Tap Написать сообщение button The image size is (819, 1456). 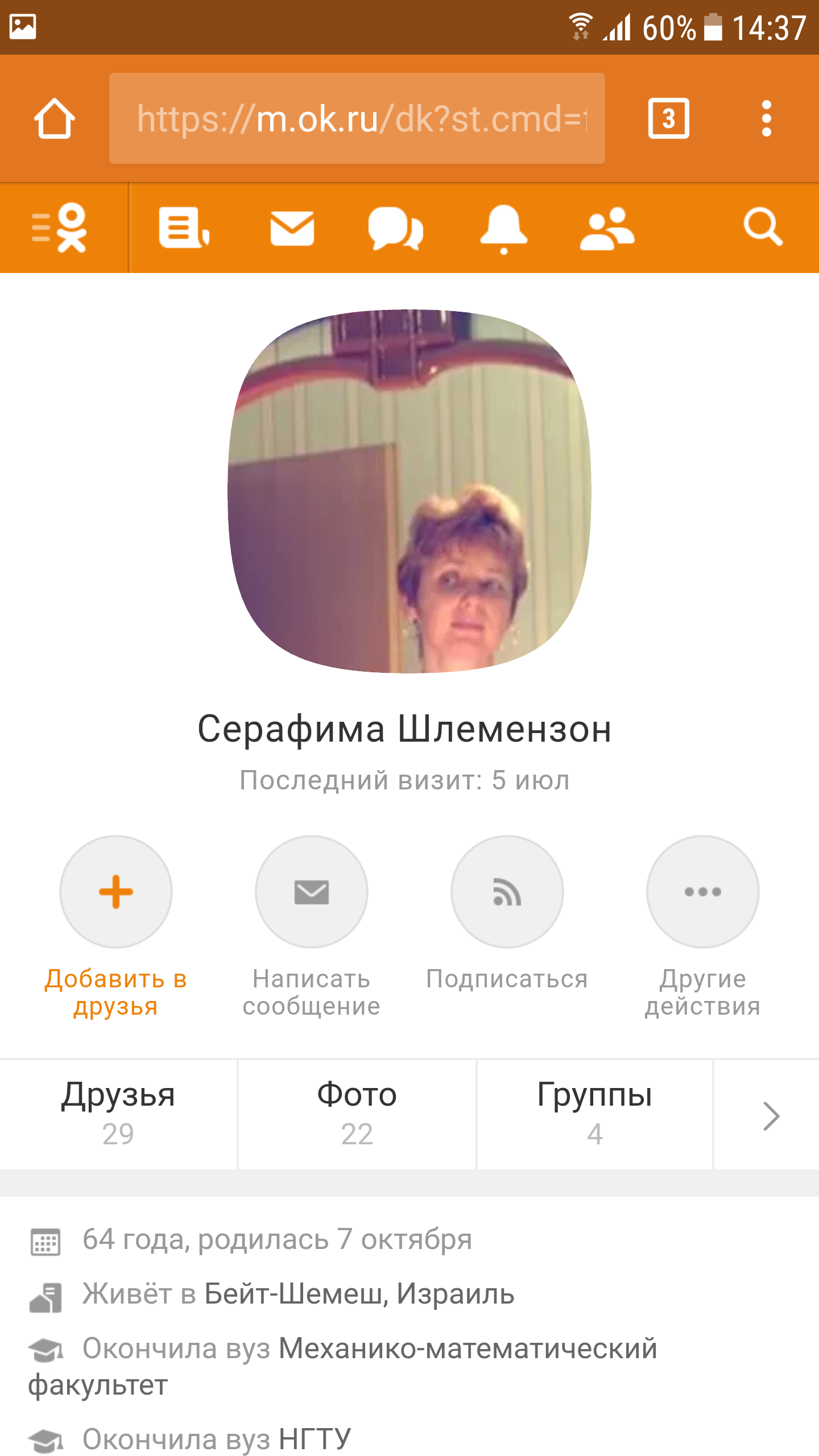(x=312, y=892)
